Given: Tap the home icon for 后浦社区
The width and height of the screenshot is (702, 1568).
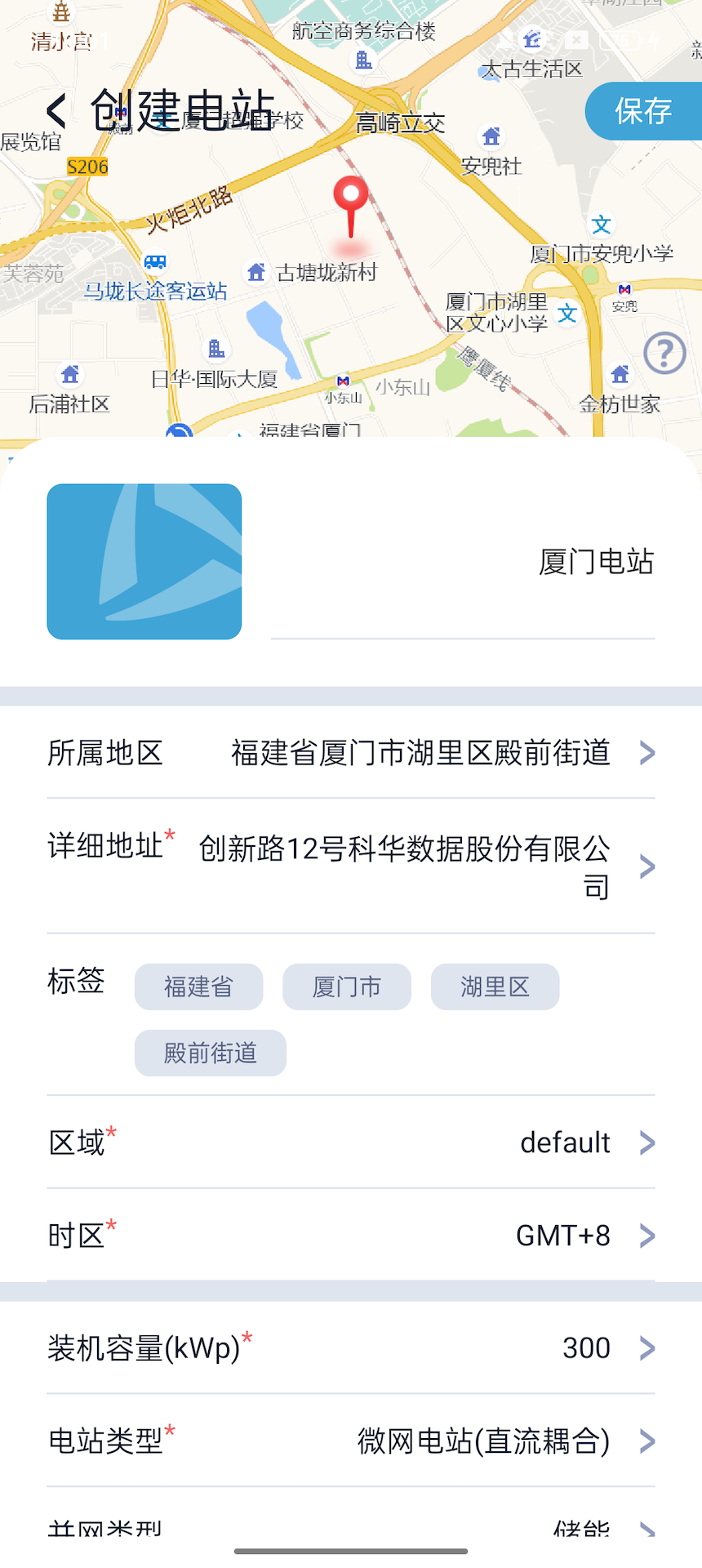Looking at the screenshot, I should [69, 374].
